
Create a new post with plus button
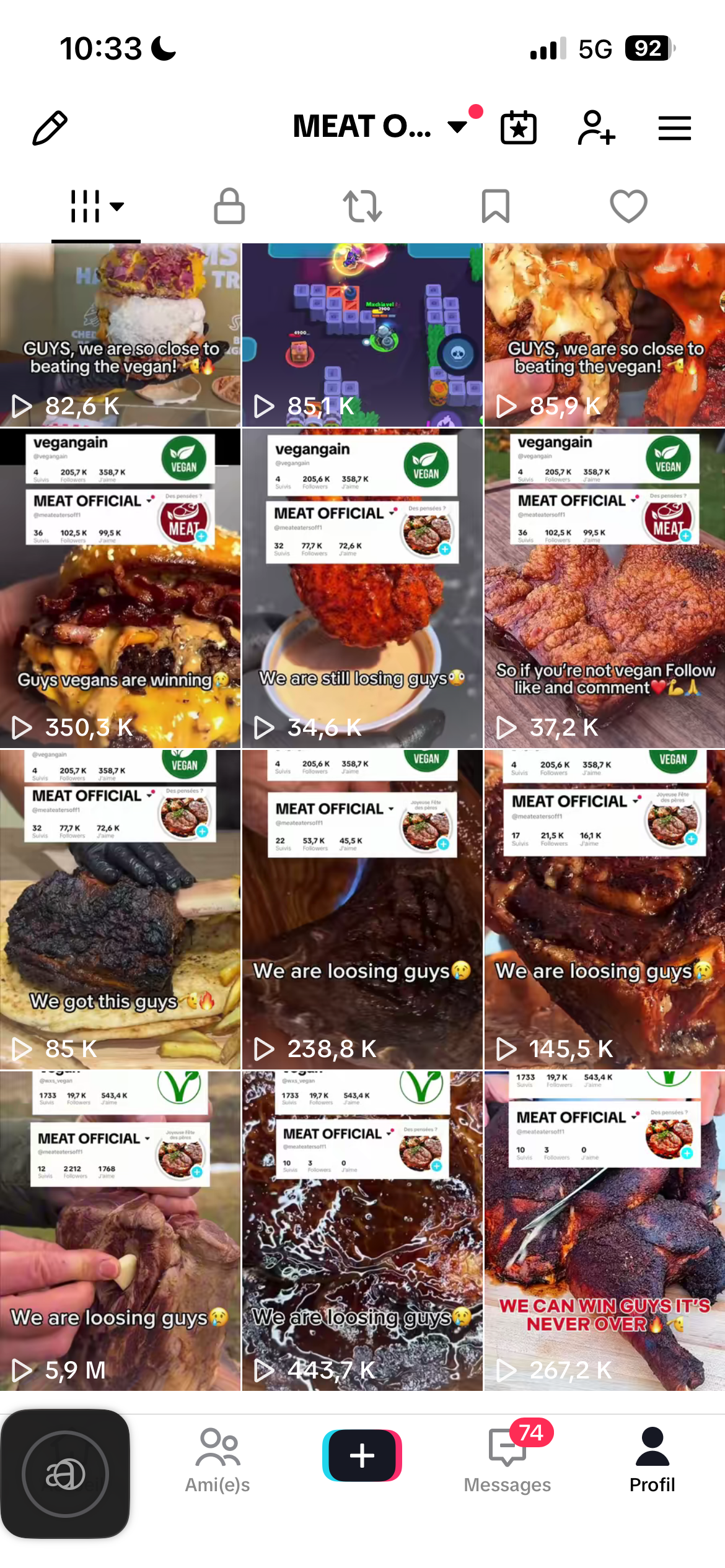tap(362, 1455)
